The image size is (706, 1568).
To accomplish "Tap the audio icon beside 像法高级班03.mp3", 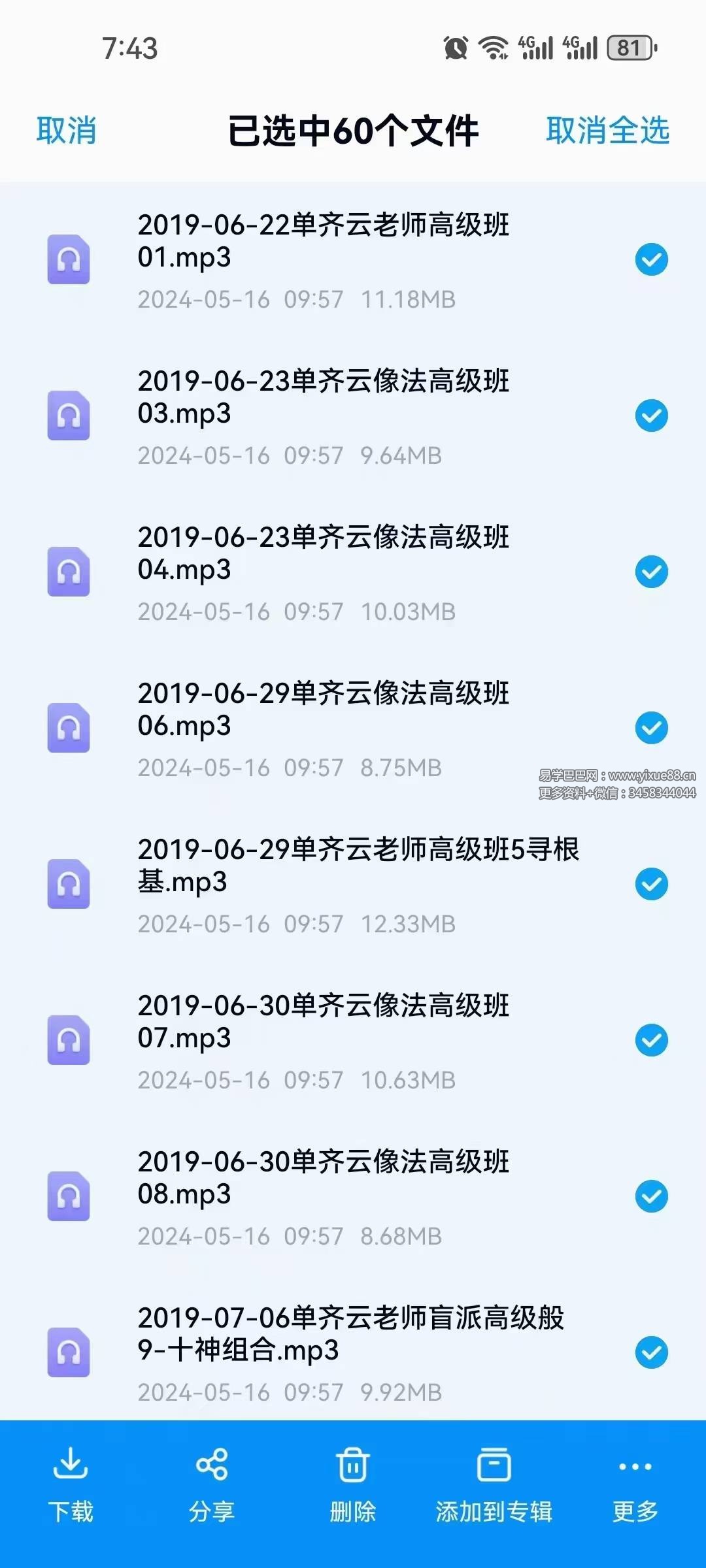I will pos(69,416).
